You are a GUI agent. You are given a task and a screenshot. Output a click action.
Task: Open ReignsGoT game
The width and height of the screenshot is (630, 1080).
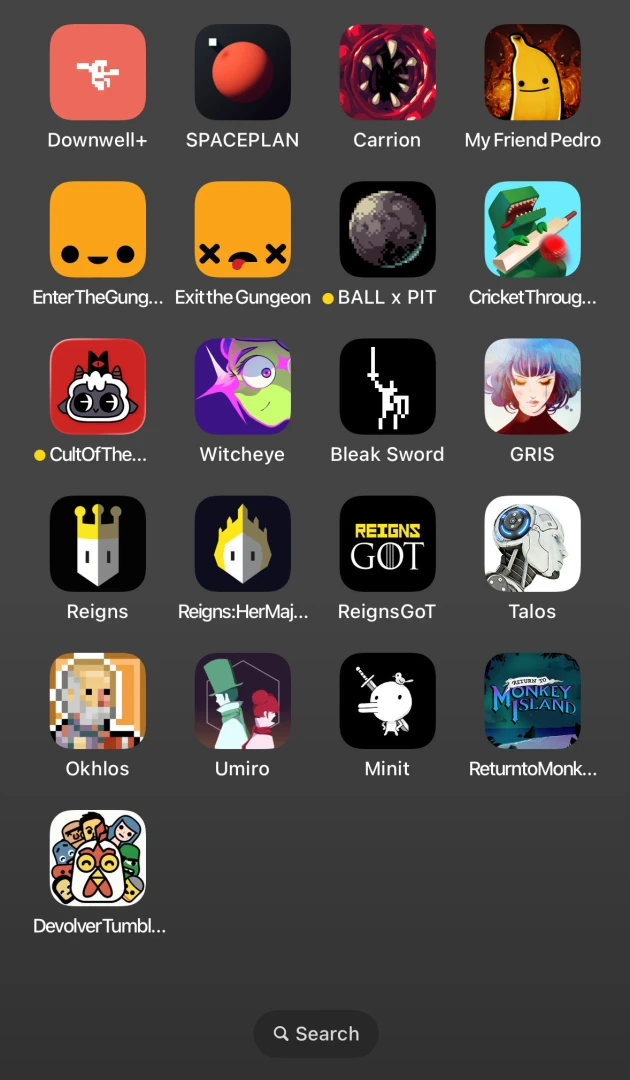(387, 543)
